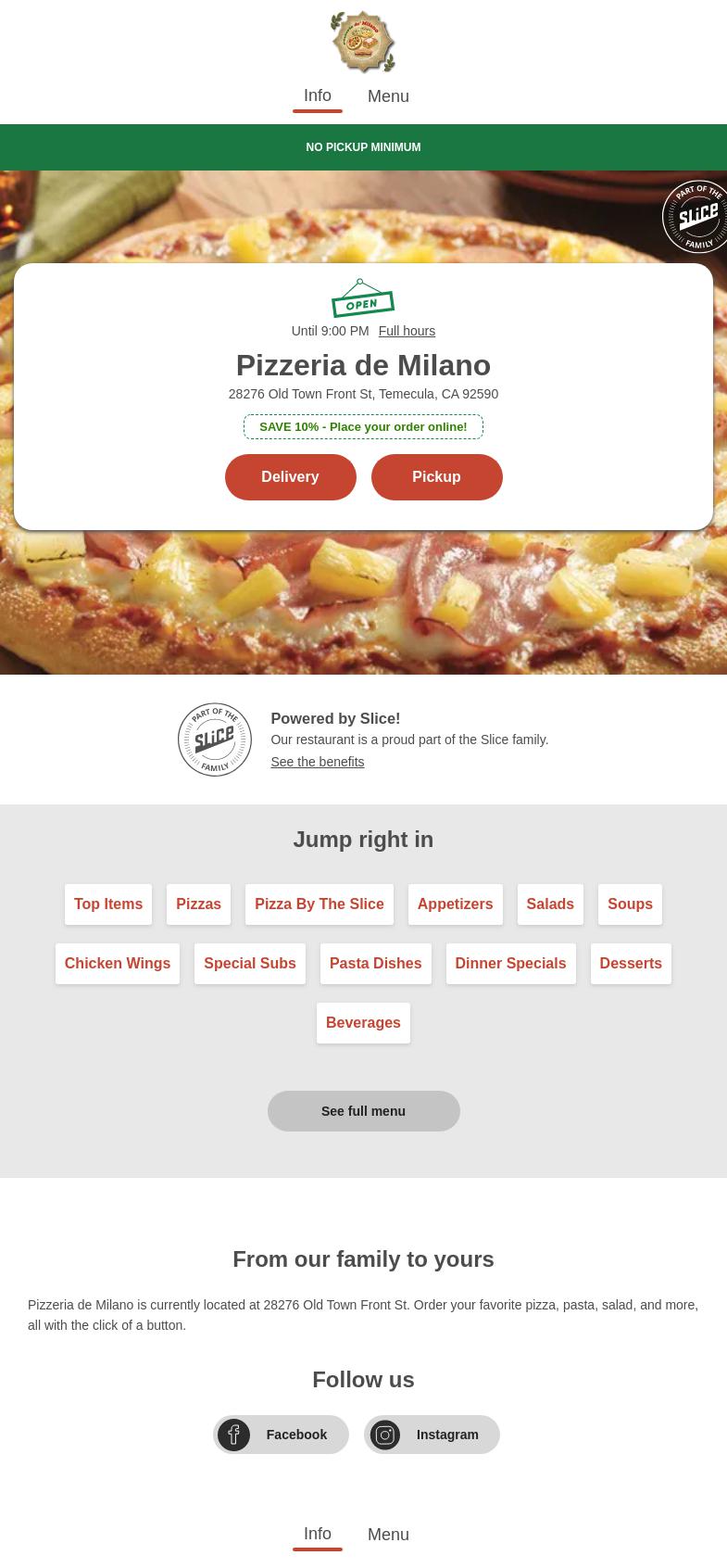Jump to Desserts
This screenshot has width=727, height=1568.
[631, 964]
